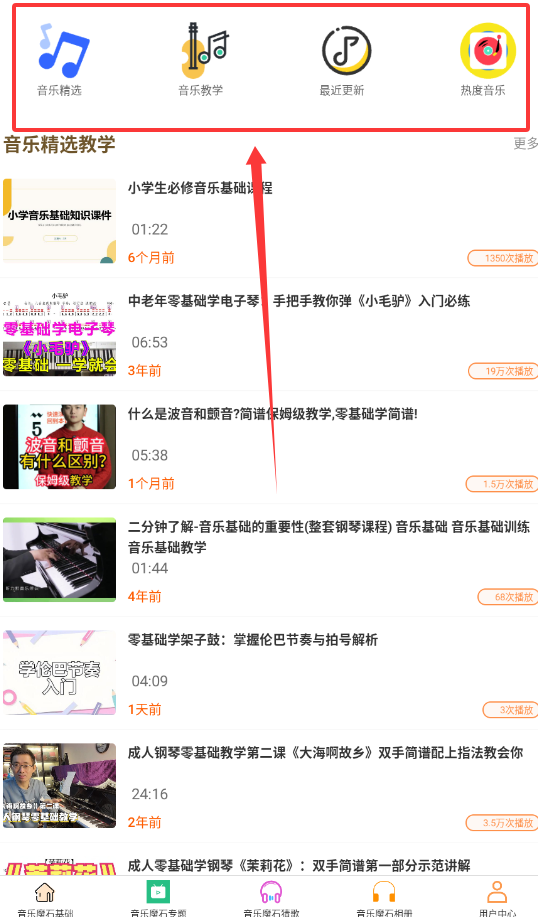Switch to the 音乐摩石专题 tab
The image size is (538, 917).
coord(158,898)
